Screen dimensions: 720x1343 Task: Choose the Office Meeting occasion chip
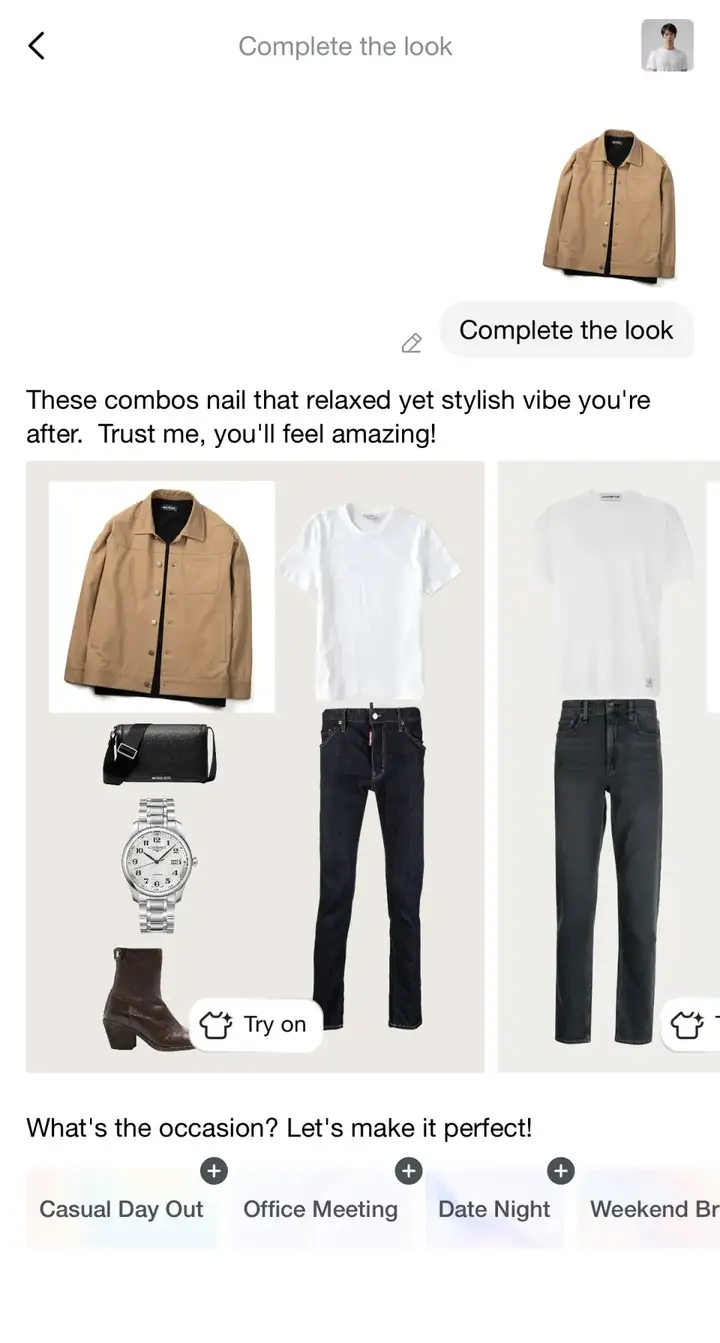tap(320, 1209)
